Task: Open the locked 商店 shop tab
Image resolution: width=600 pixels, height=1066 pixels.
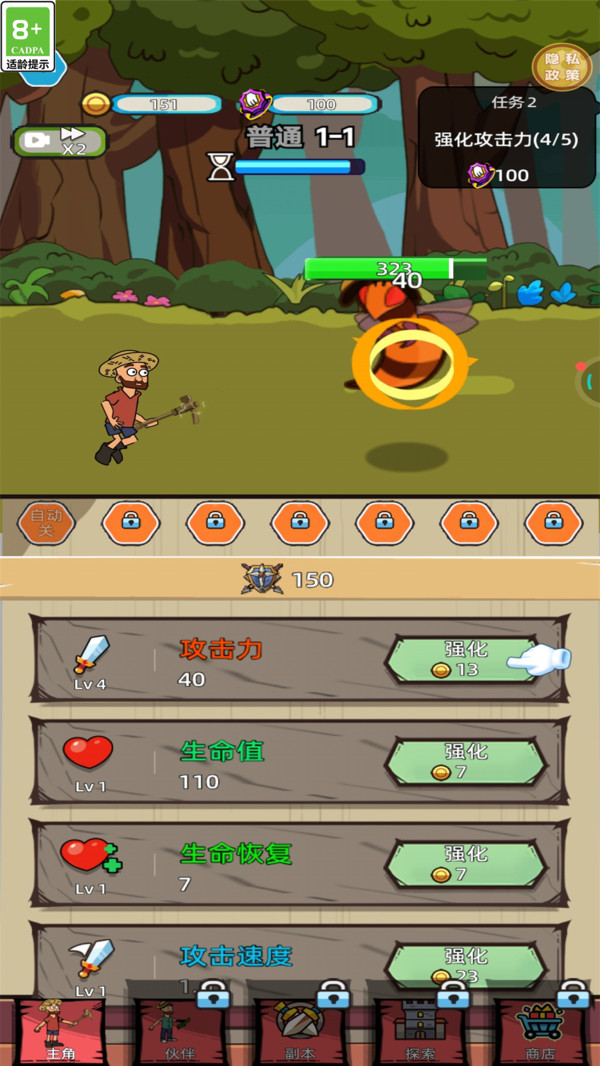Action: (541, 1030)
